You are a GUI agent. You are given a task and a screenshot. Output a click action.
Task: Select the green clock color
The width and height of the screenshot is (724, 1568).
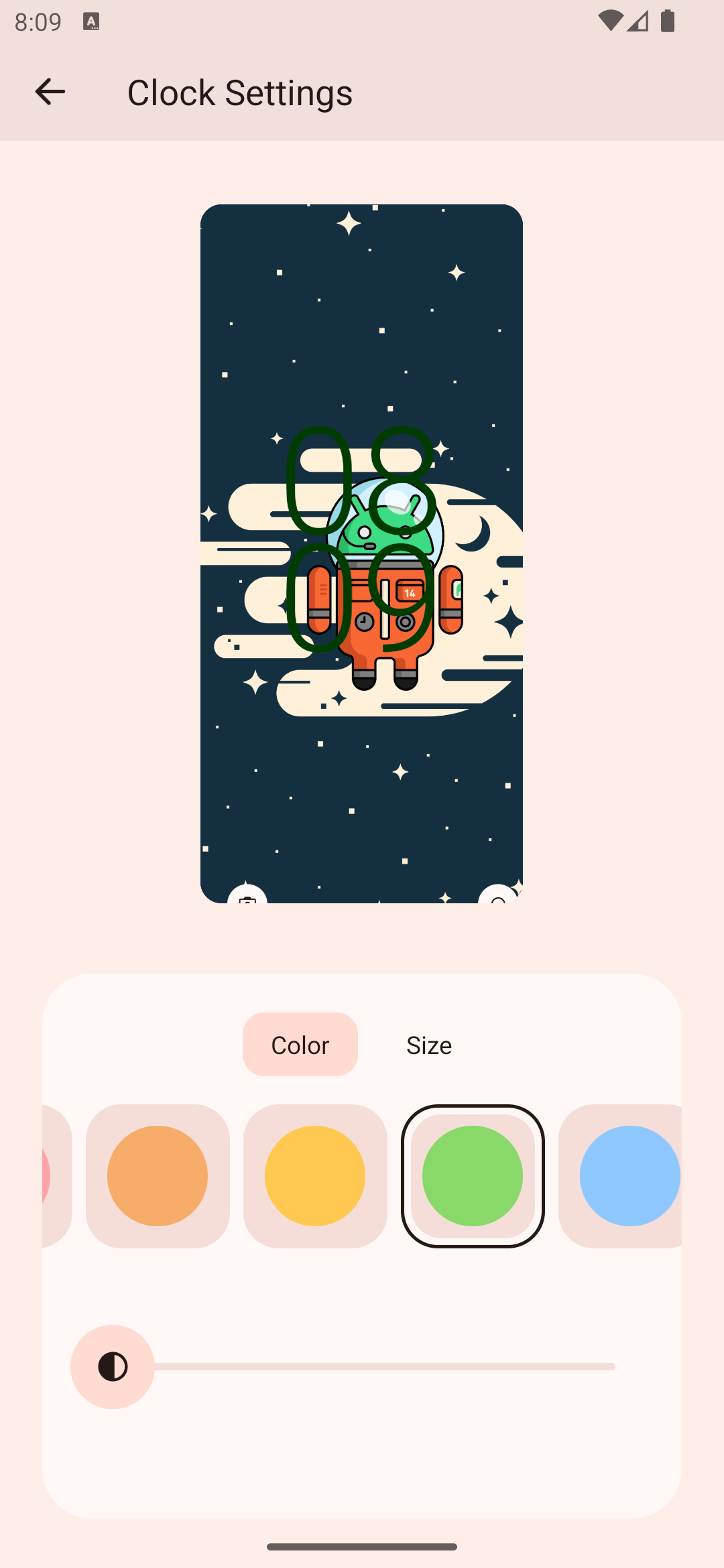[473, 1176]
